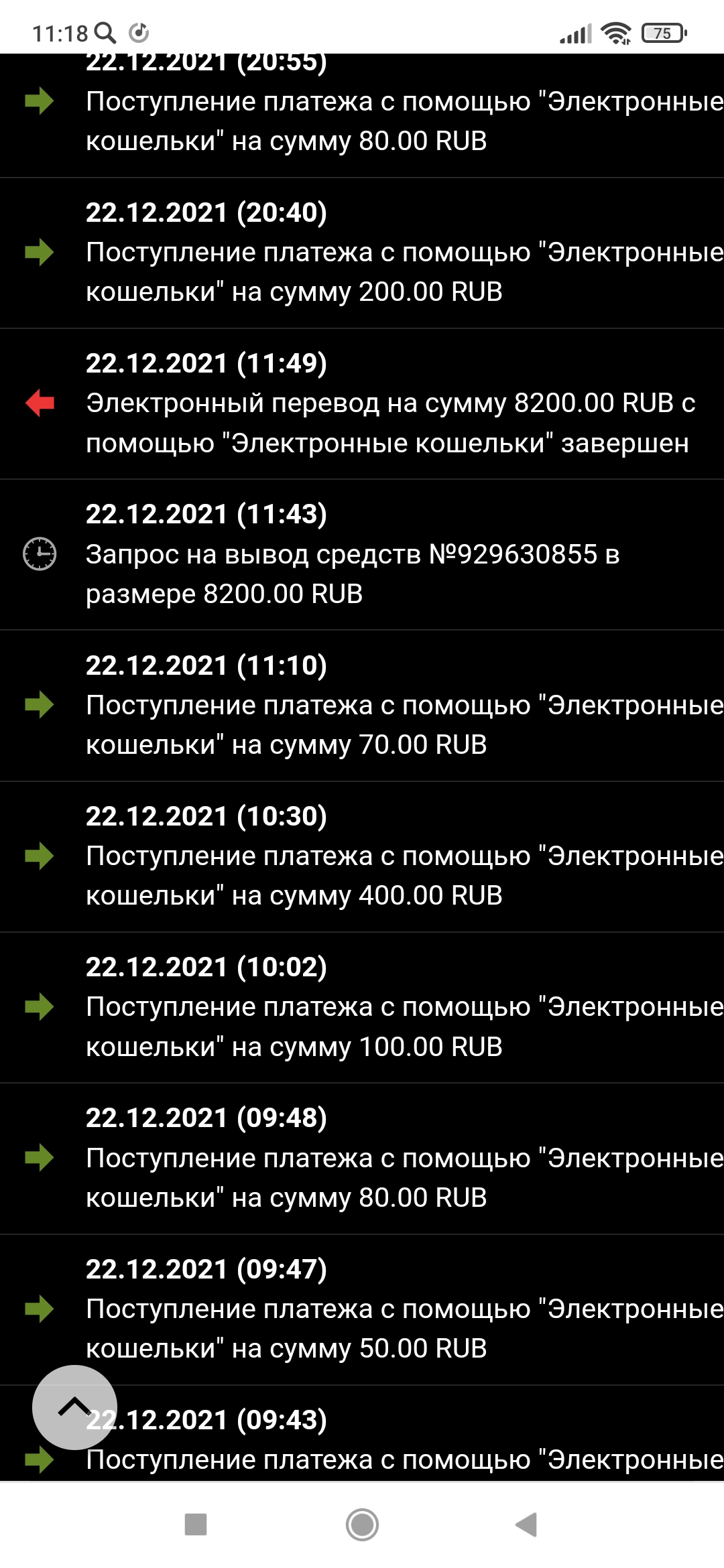
Task: Go back using the system back button
Action: tap(527, 1524)
